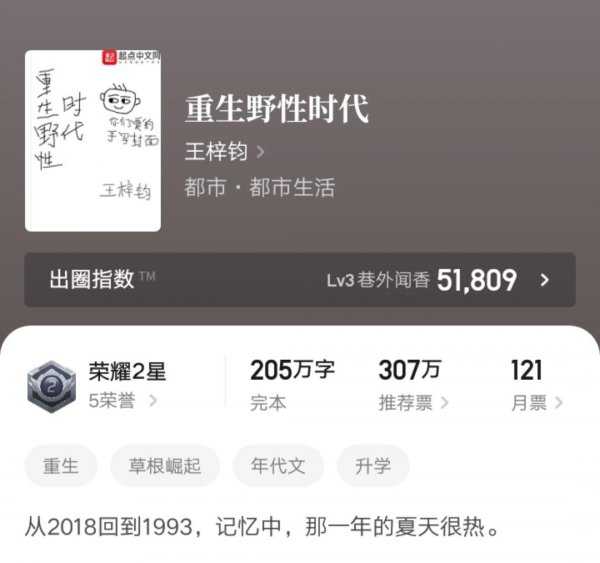Select the 草根崛起 tag chip

coord(165,466)
